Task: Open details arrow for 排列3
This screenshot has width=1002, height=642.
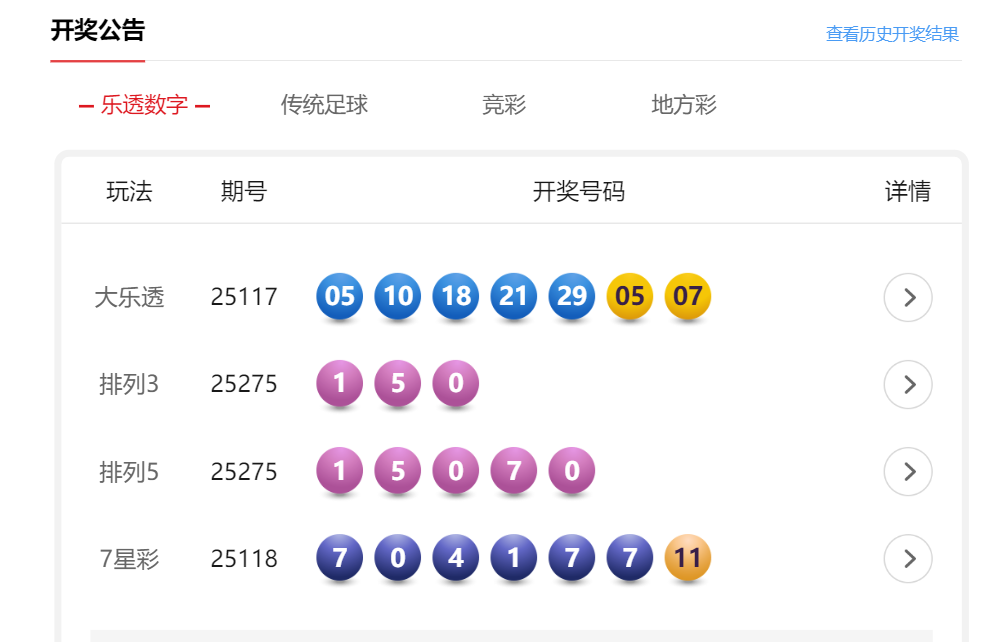Action: pyautogui.click(x=908, y=384)
